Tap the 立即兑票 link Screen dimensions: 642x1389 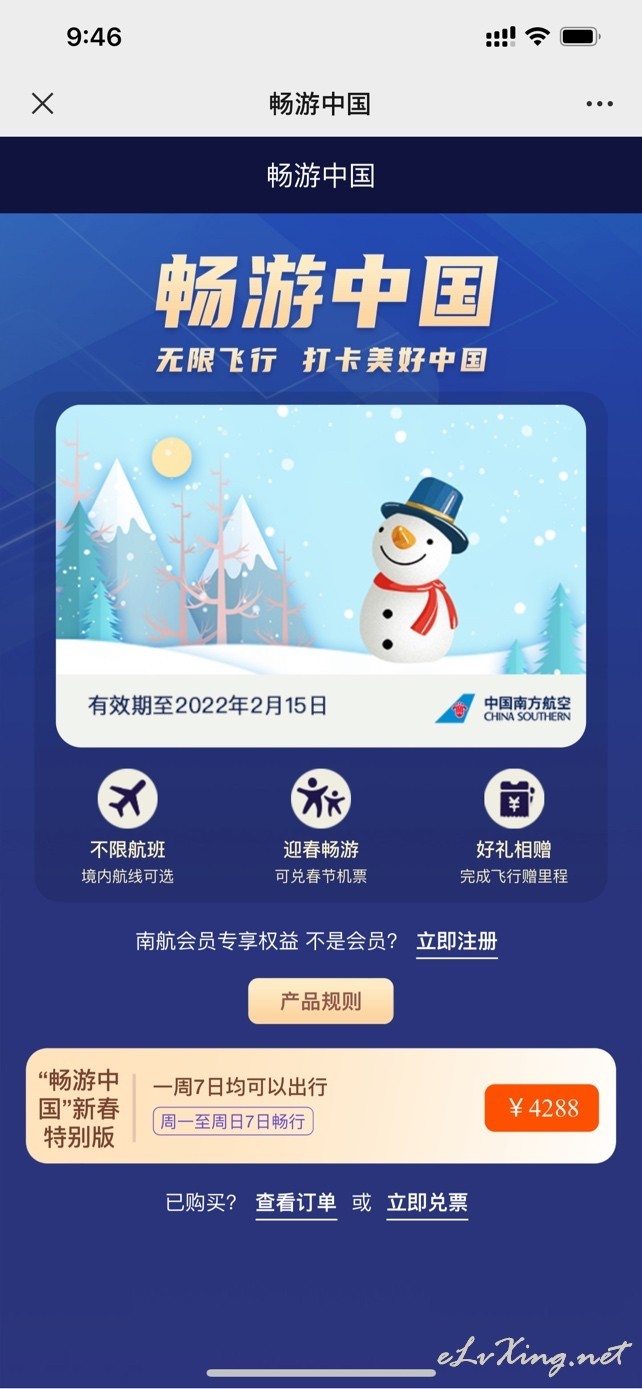427,1203
